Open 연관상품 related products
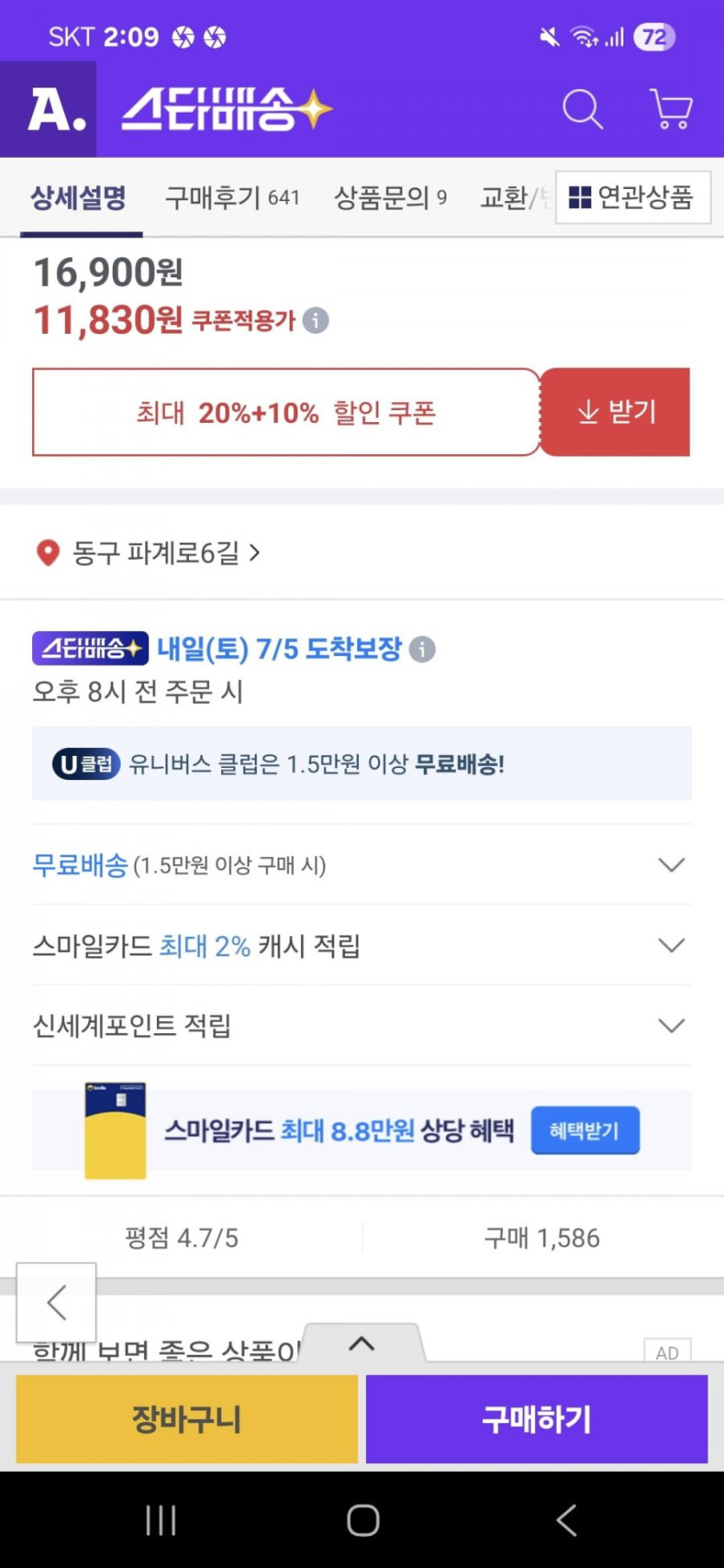724x1568 pixels. (x=632, y=198)
